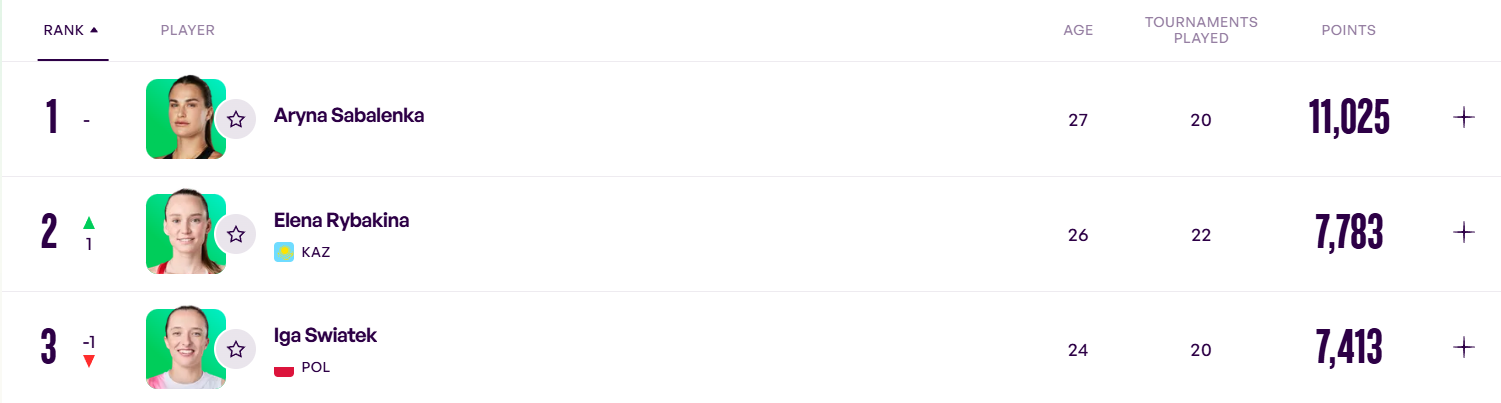The image size is (1501, 403).
Task: Expand Elena Rybakina's row with the plus icon
Action: tap(1463, 233)
